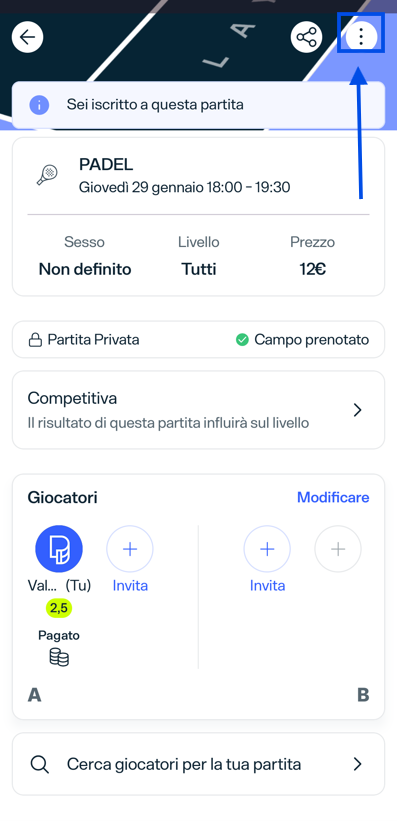
Task: Share this padel match
Action: (306, 37)
